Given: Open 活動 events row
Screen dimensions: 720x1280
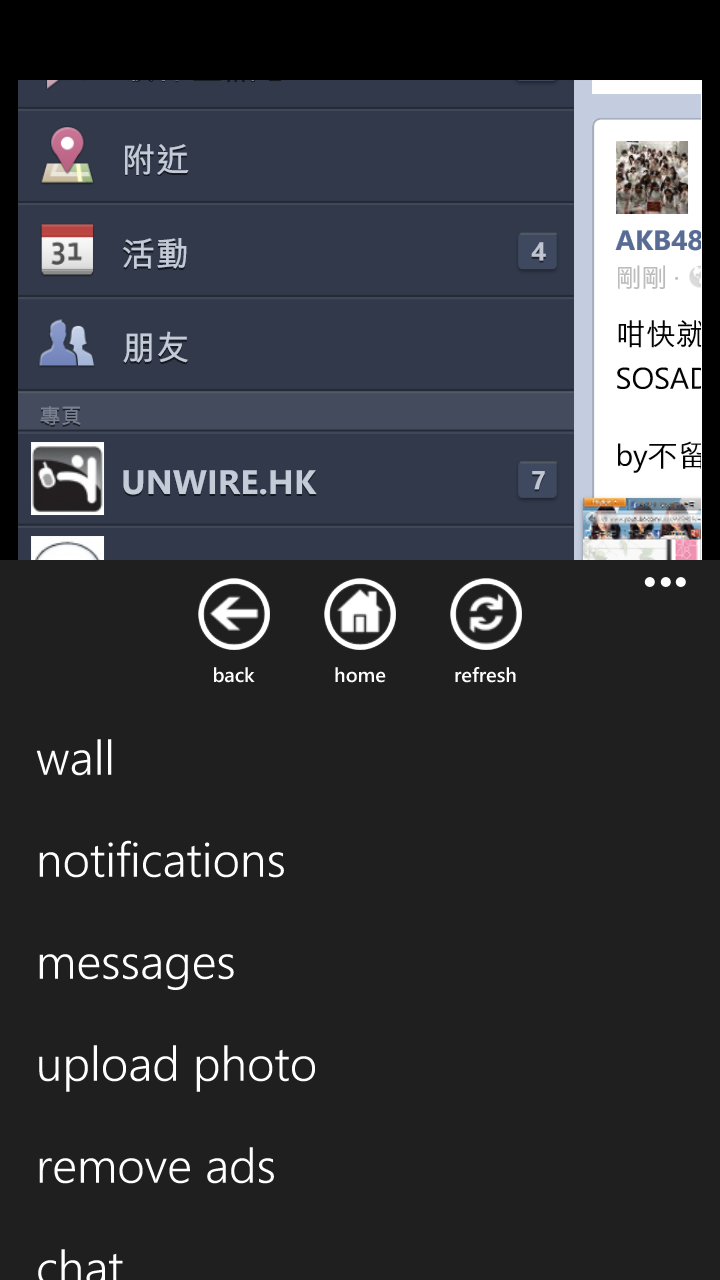Looking at the screenshot, I should point(295,252).
